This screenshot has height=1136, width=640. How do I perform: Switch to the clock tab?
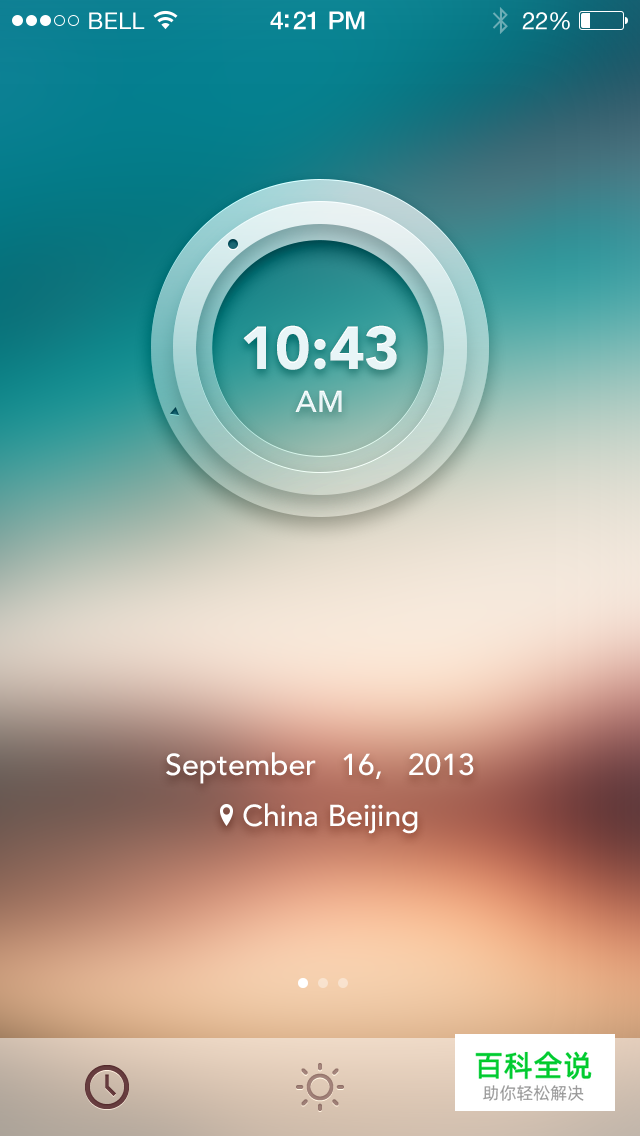pyautogui.click(x=107, y=1087)
